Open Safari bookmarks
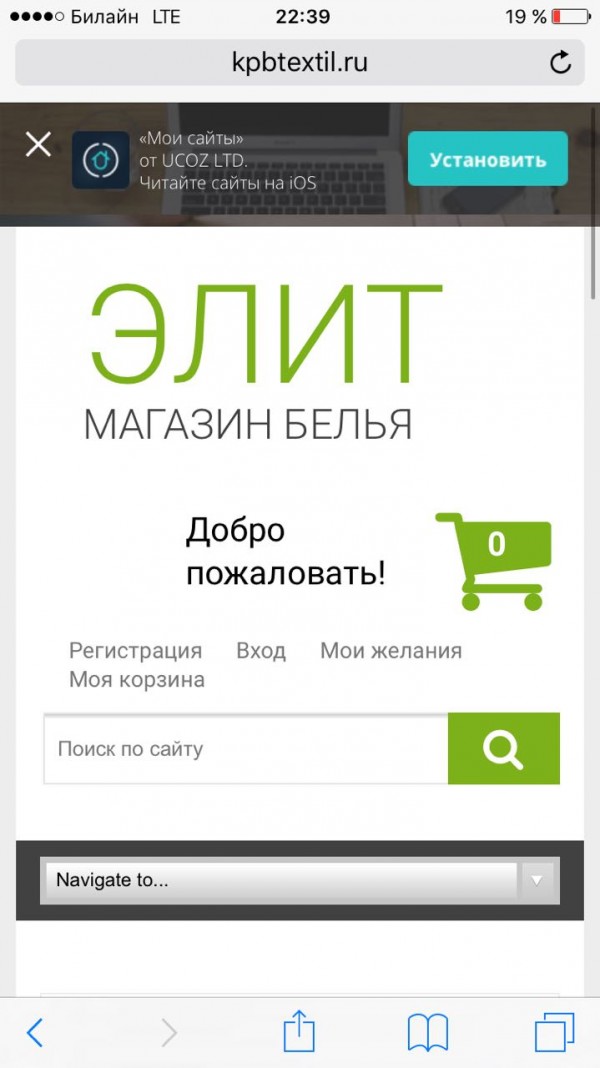600x1068 pixels. (x=428, y=1031)
